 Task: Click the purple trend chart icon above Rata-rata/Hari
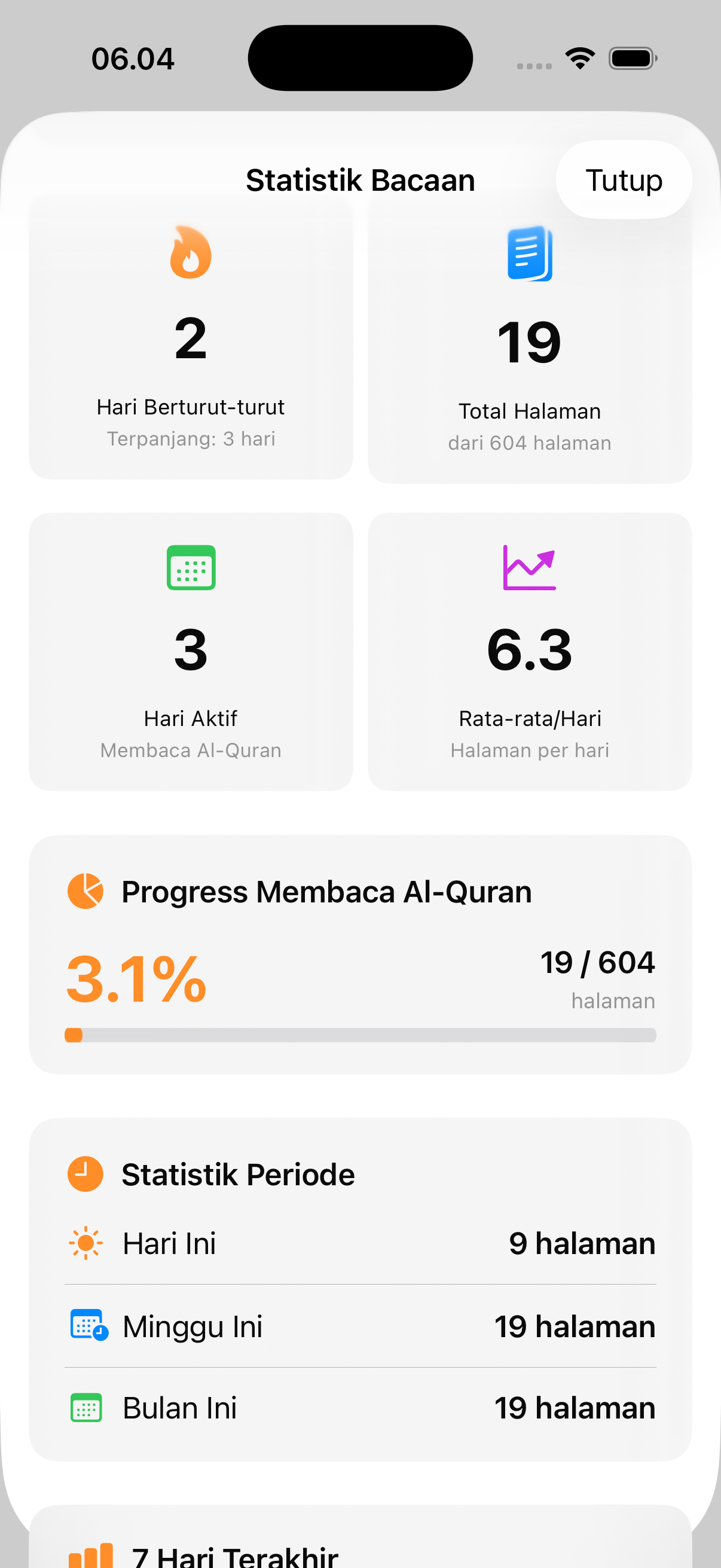[x=530, y=568]
